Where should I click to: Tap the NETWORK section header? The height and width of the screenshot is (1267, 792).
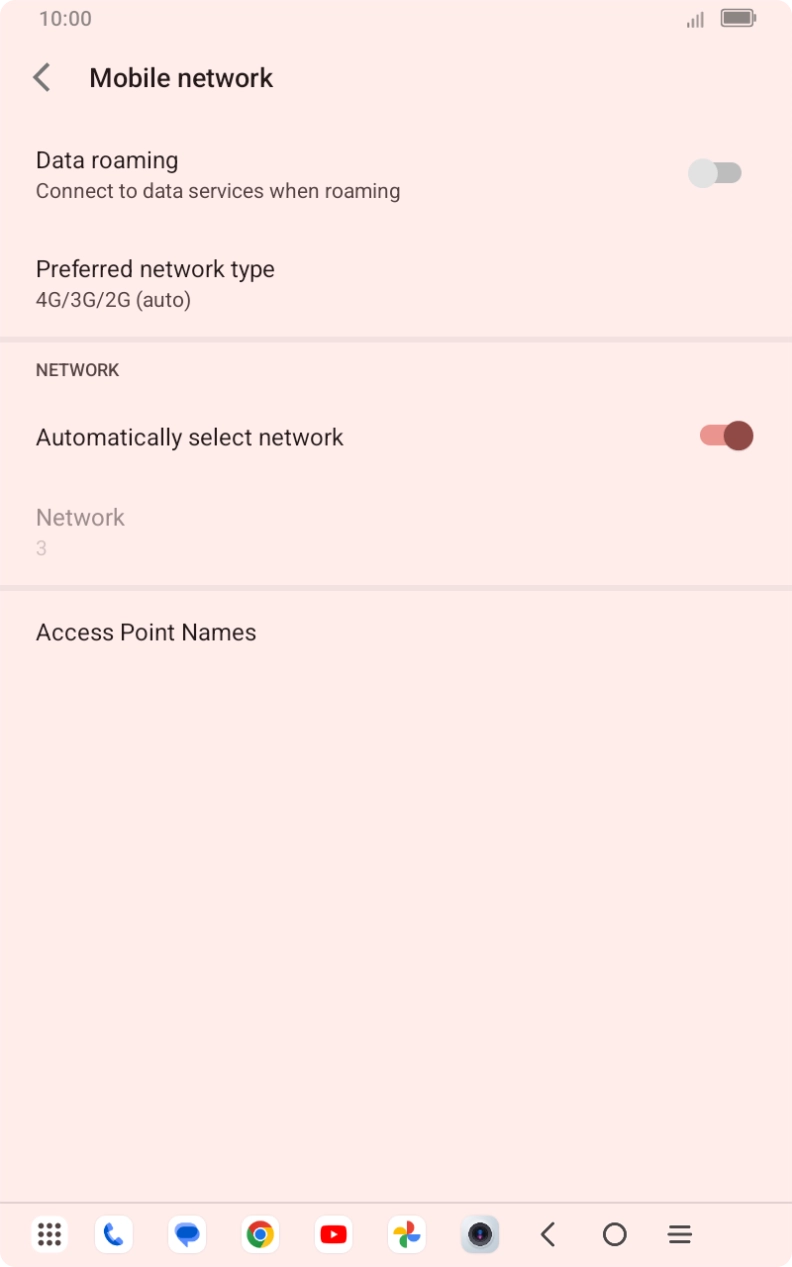point(77,370)
